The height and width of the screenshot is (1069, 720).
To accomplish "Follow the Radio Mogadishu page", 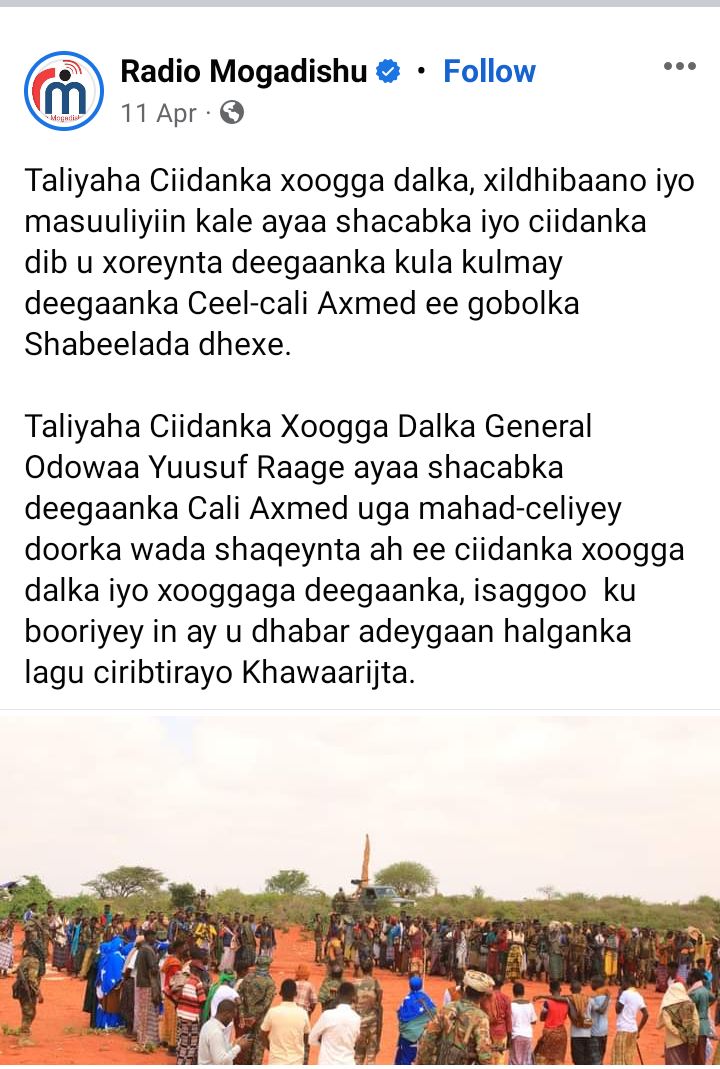I will (x=489, y=71).
